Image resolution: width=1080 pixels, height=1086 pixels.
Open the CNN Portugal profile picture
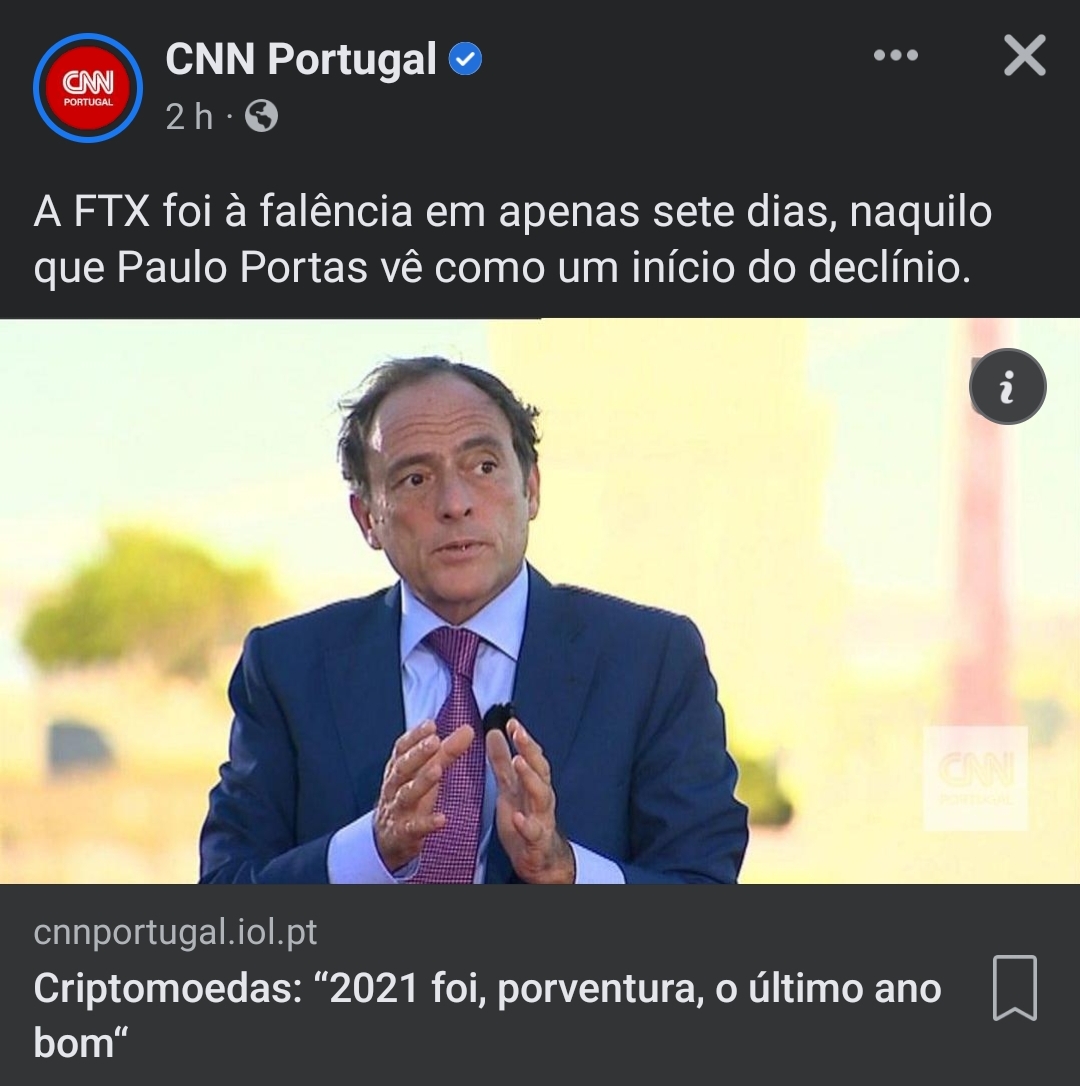(x=87, y=88)
